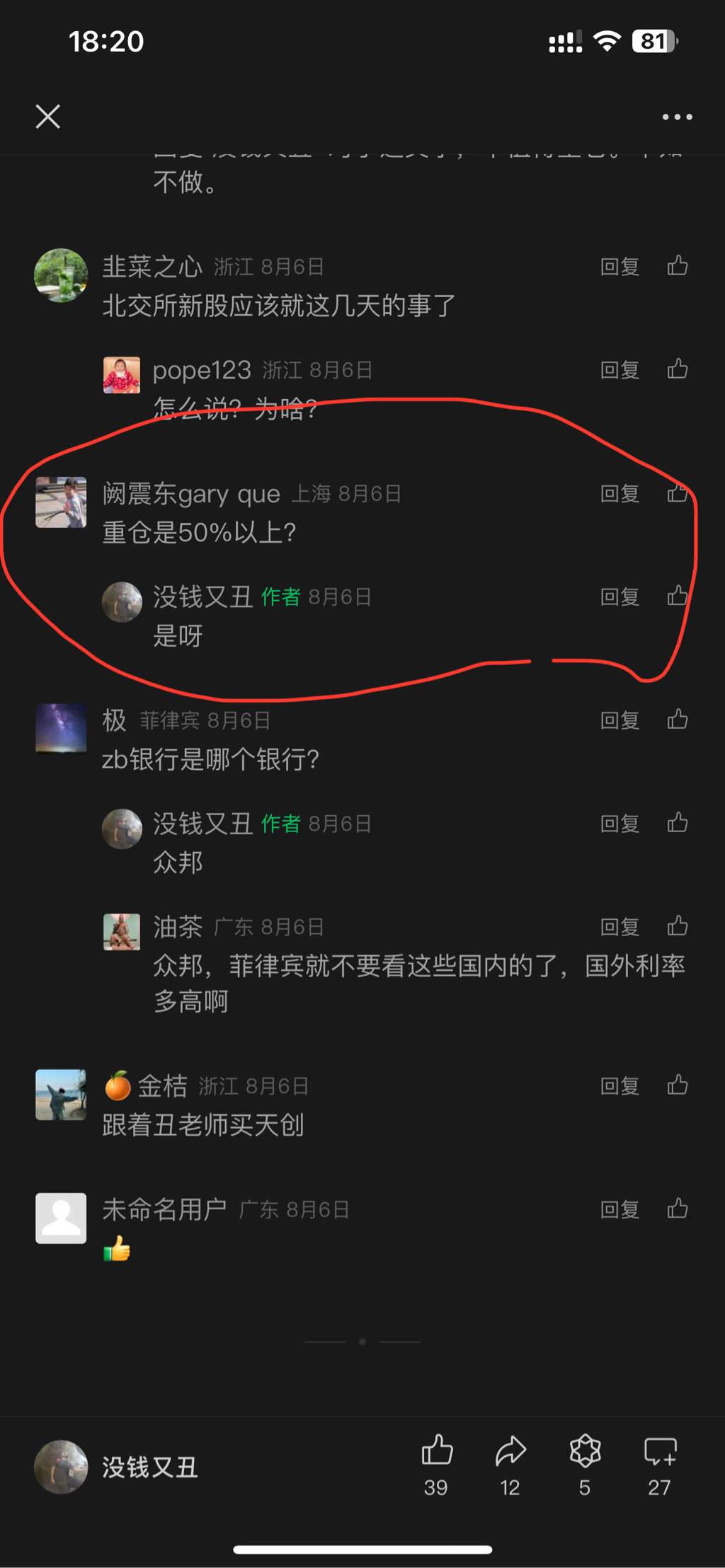Viewport: 725px width, 1568px height.
Task: Like 韭菜之心's comment
Action: point(678,266)
